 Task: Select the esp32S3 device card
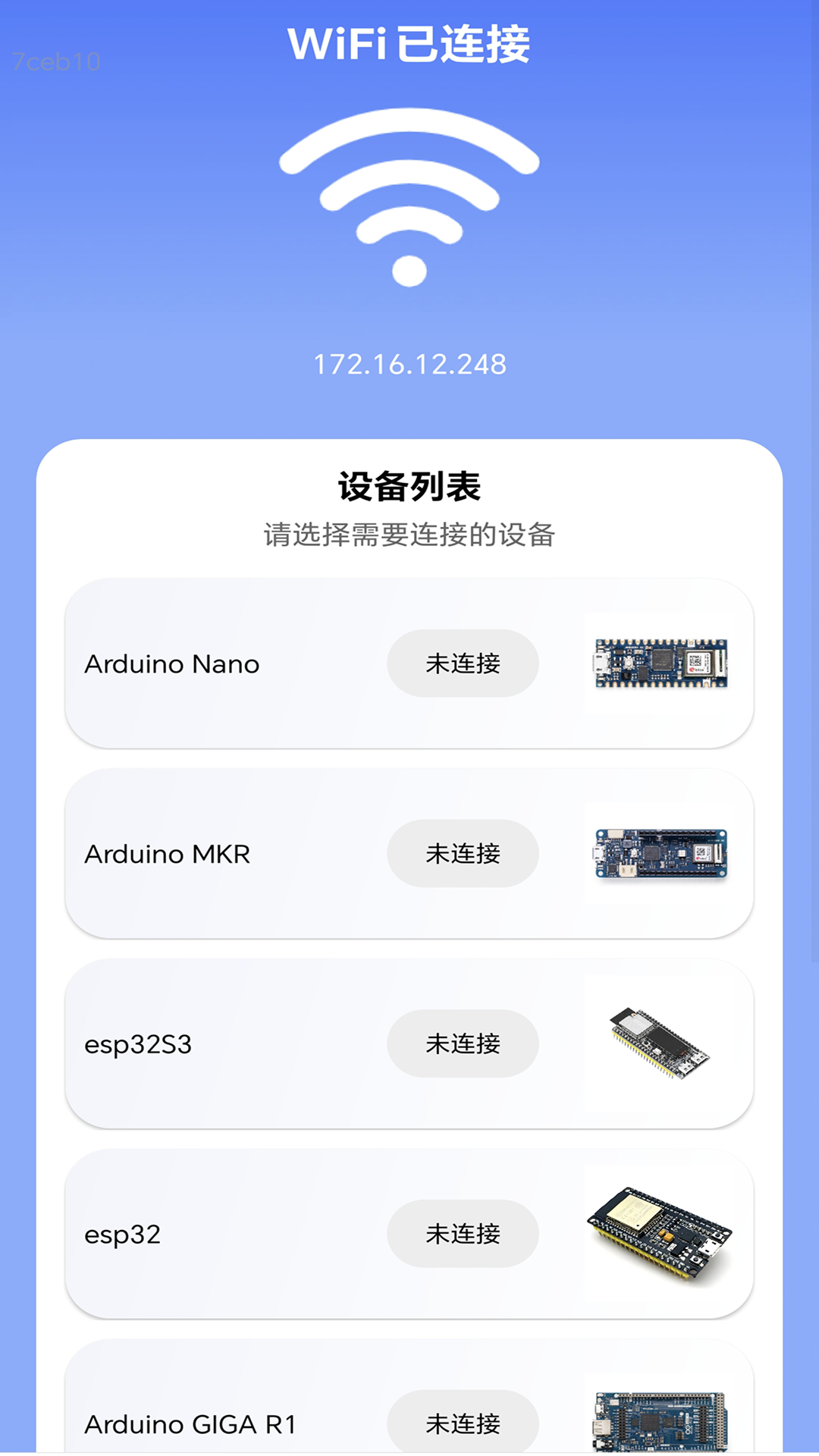coord(227,1044)
